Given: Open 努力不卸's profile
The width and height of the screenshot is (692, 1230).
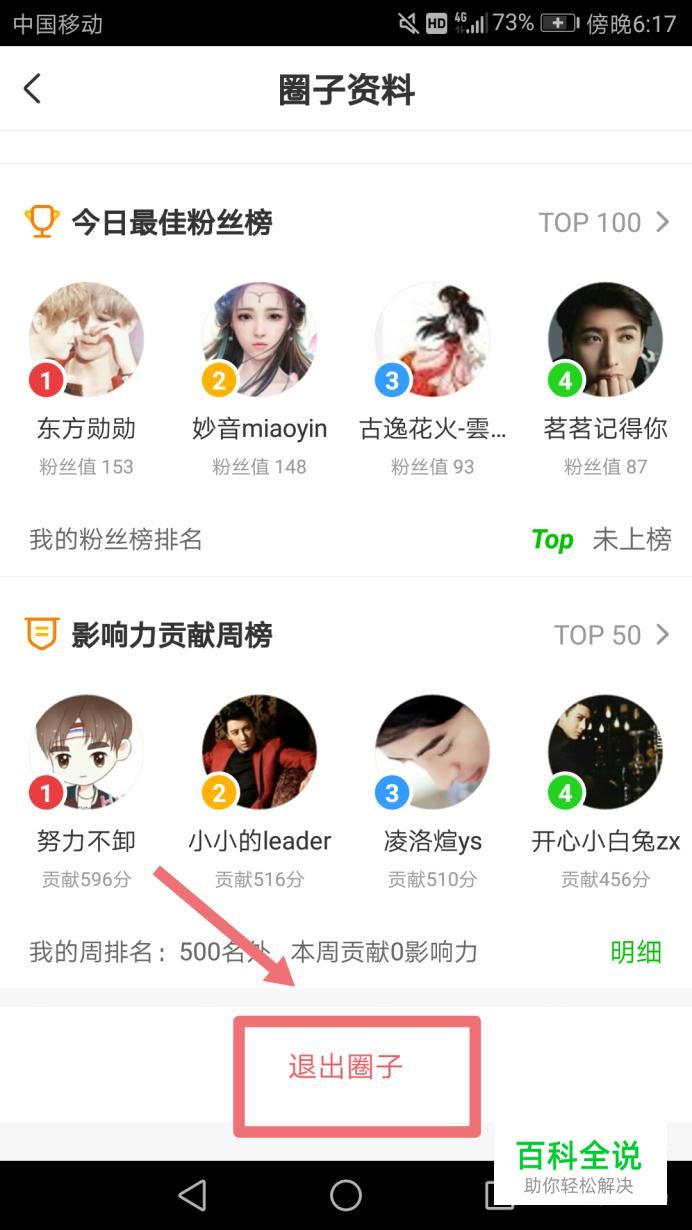Looking at the screenshot, I should (x=86, y=752).
